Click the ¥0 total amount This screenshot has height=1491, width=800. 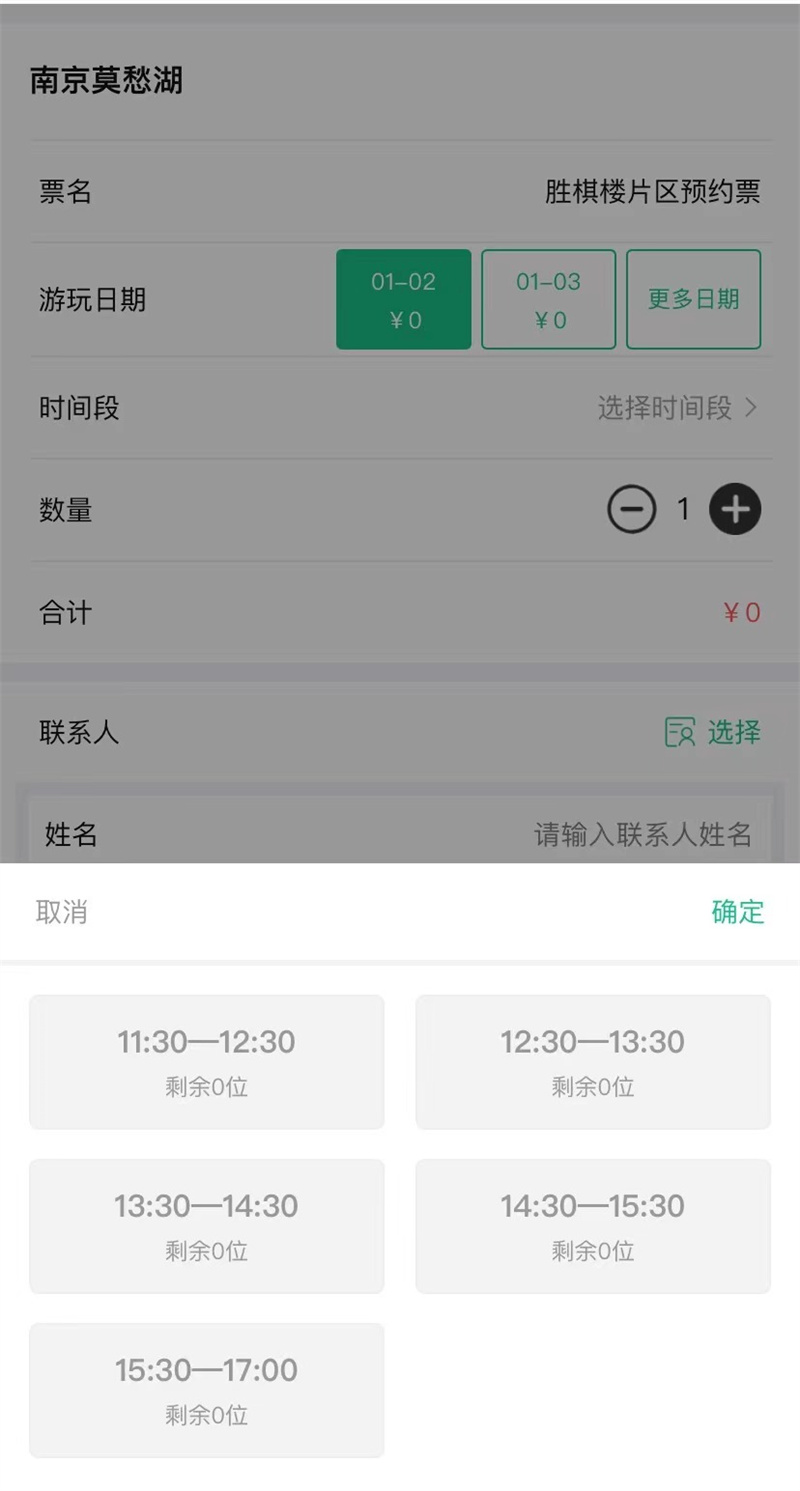pyautogui.click(x=740, y=612)
